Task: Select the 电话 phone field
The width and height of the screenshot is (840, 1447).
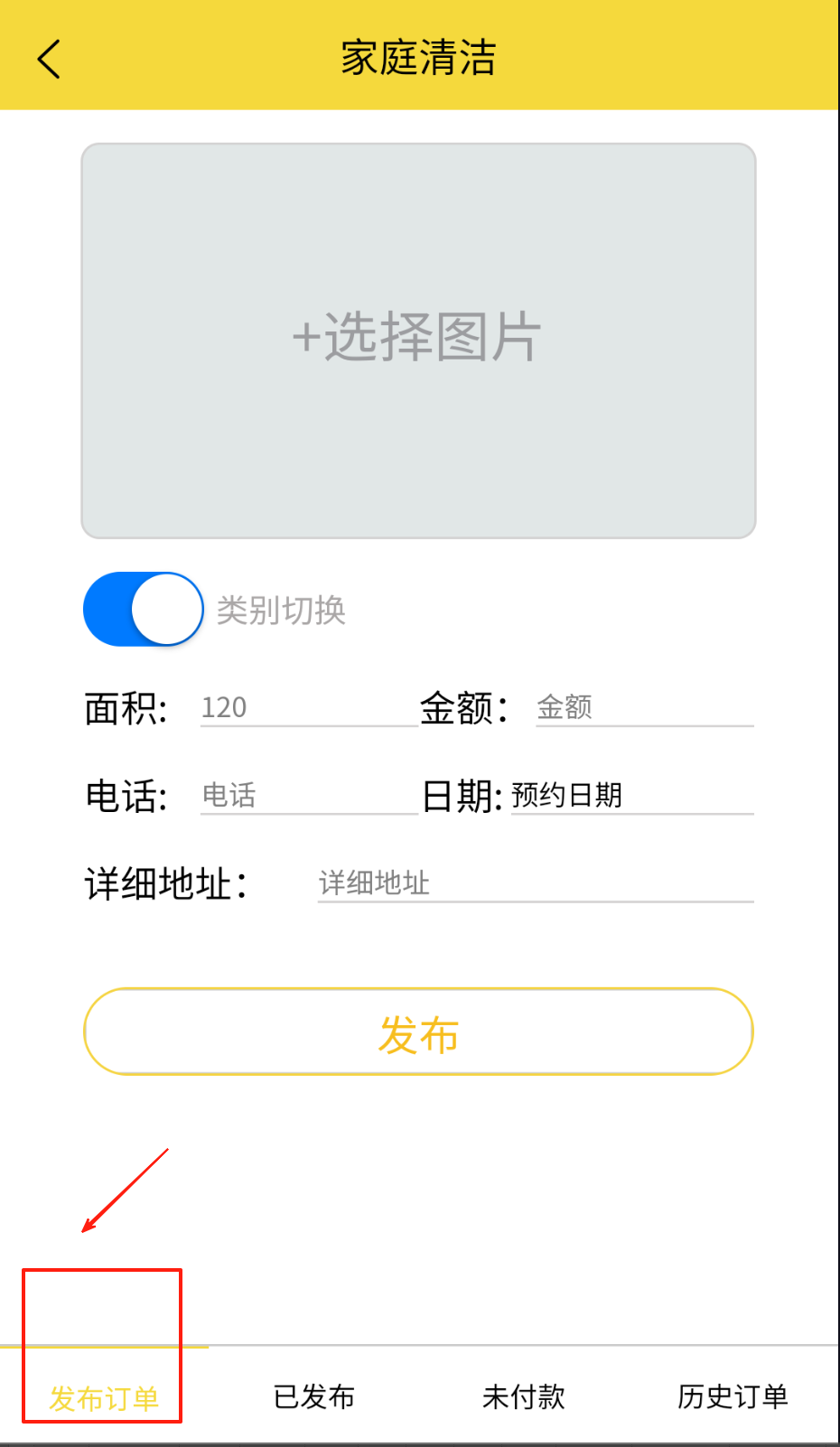Action: (307, 795)
